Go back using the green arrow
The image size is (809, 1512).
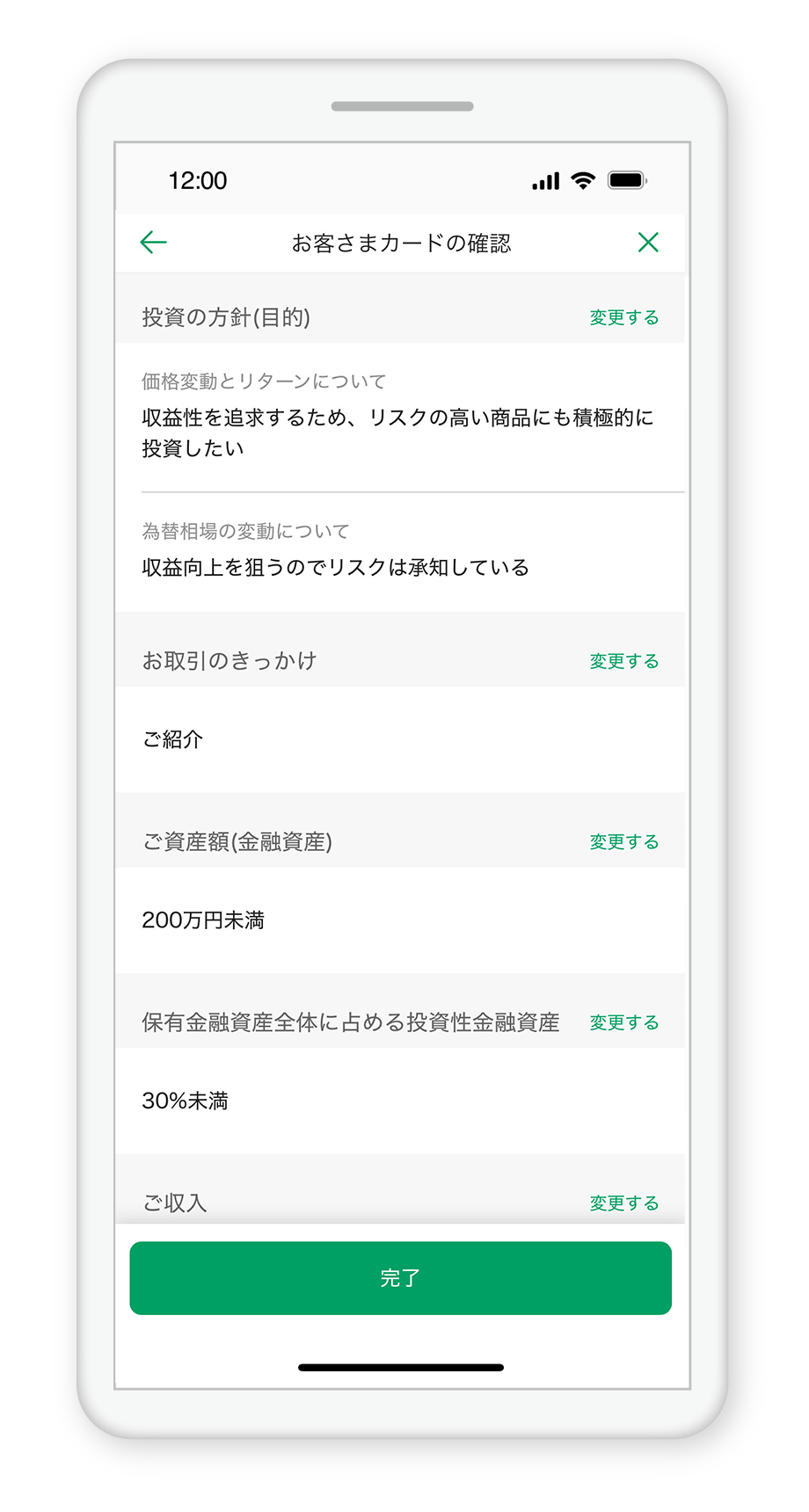[x=153, y=243]
